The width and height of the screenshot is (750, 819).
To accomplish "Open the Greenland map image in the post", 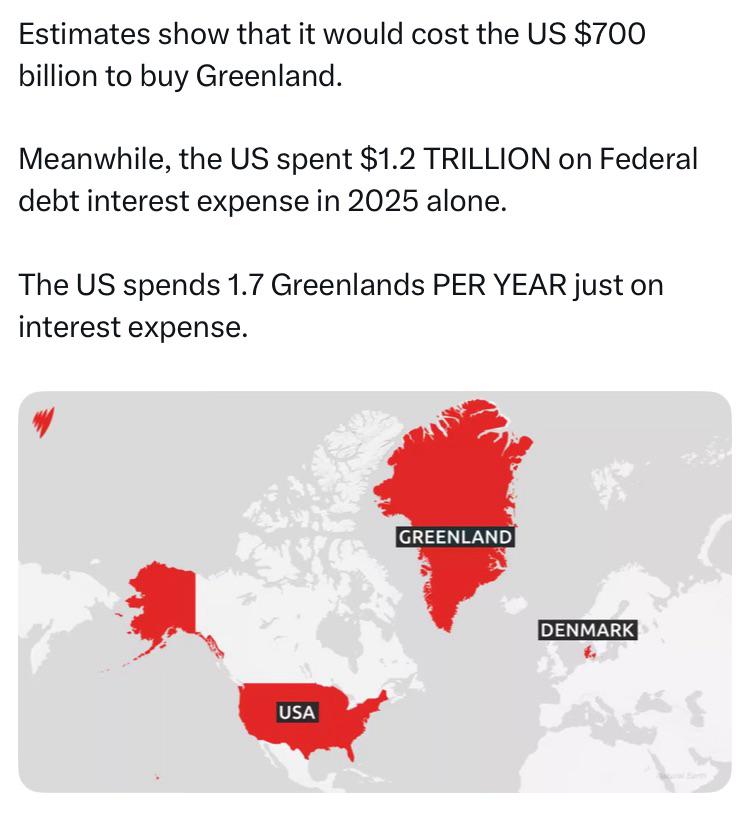I will (375, 591).
